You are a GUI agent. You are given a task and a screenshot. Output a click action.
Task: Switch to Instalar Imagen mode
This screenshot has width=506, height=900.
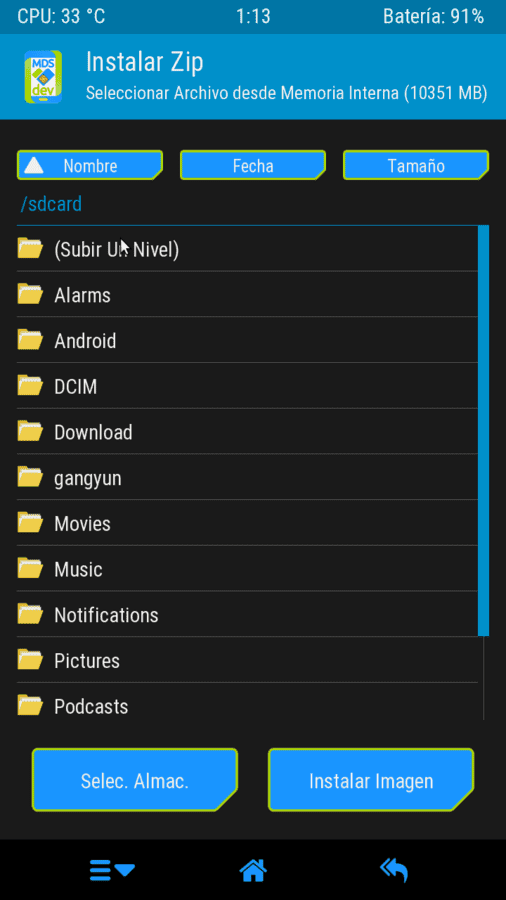(371, 780)
